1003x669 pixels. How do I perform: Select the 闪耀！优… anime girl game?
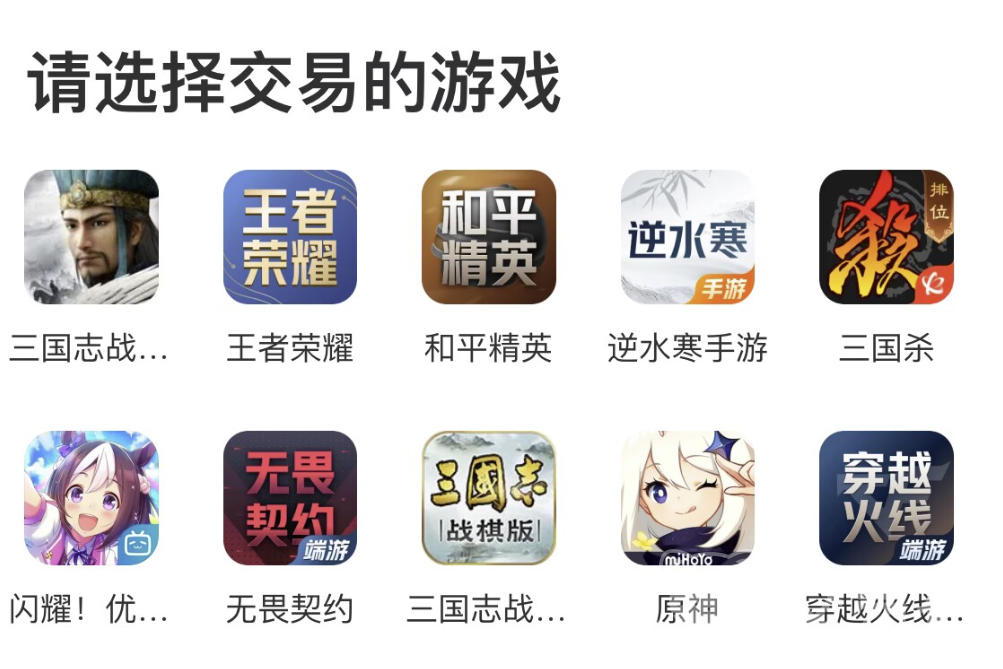91,498
